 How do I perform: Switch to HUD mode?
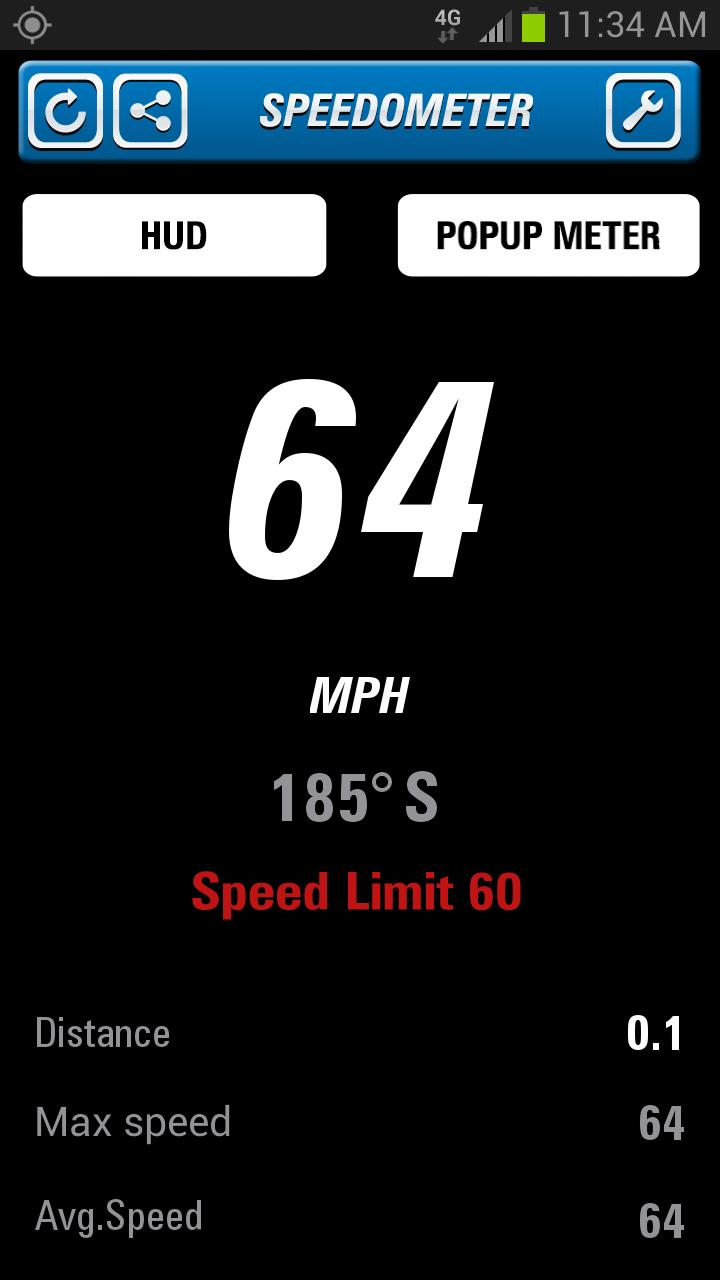(174, 236)
